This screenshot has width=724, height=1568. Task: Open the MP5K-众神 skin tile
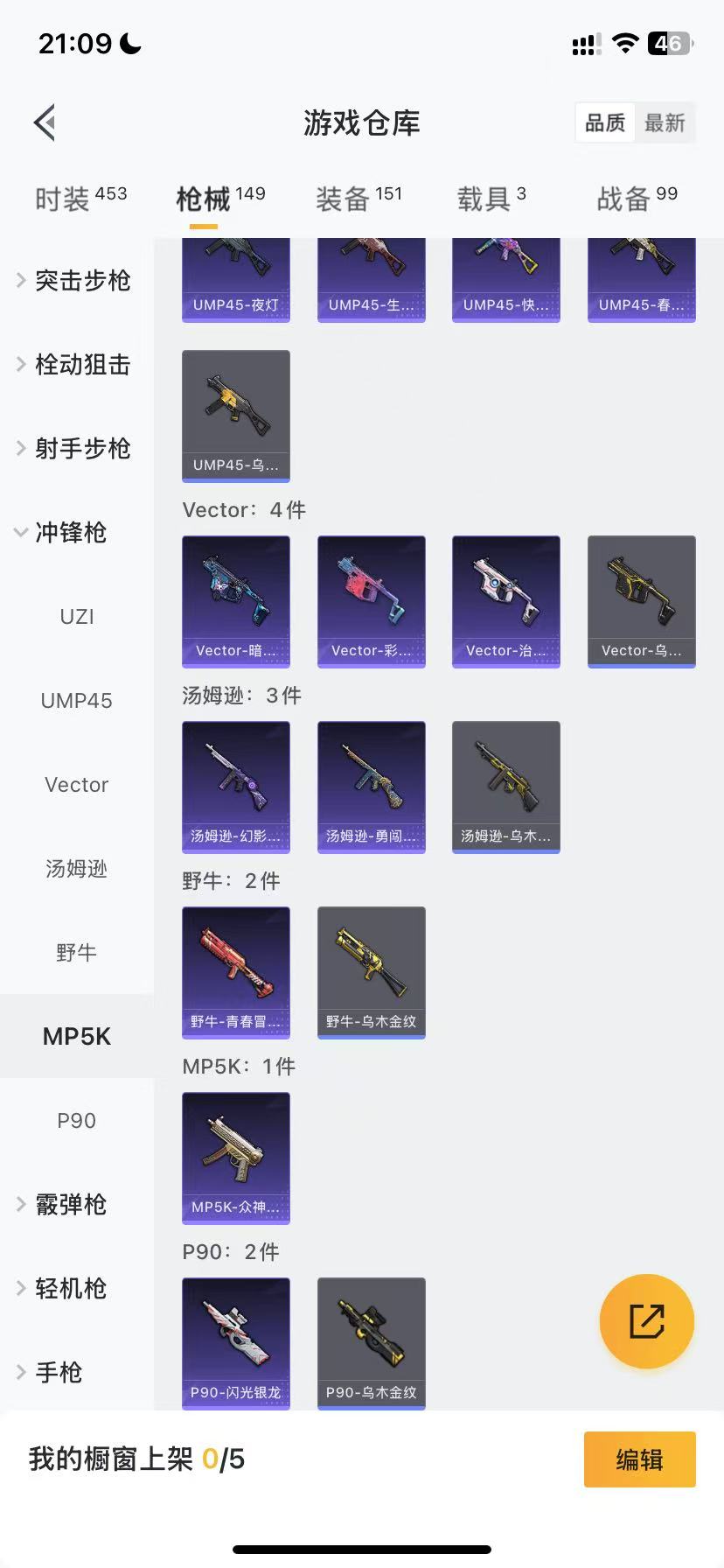click(x=236, y=1158)
